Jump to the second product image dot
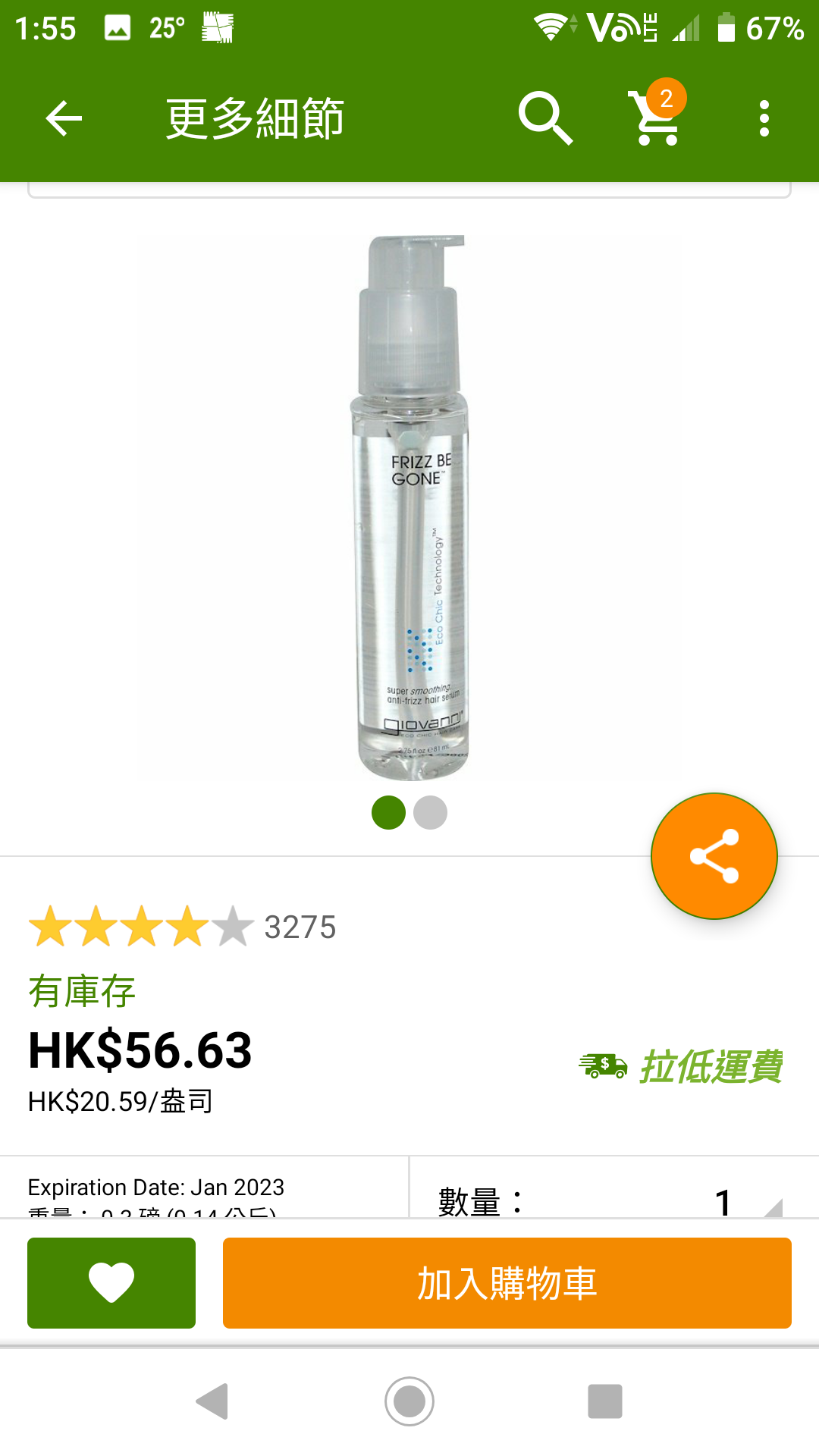Viewport: 819px width, 1456px height. point(430,813)
